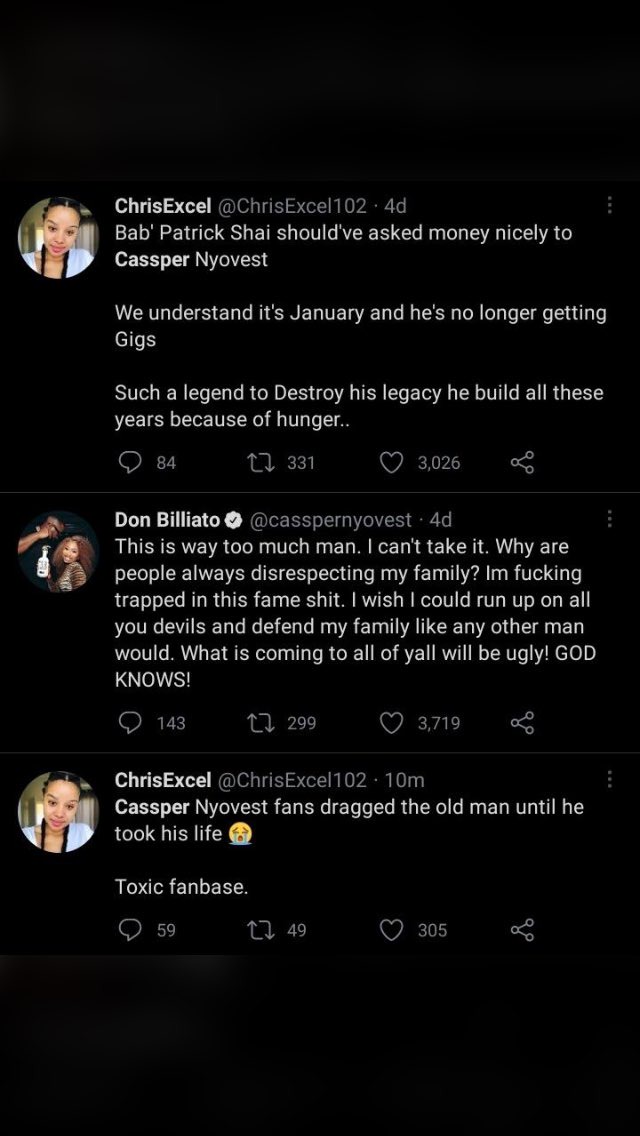Open overflow menu on ChrisExcel's 10m tweet
Image resolution: width=640 pixels, height=1136 pixels.
point(610,780)
